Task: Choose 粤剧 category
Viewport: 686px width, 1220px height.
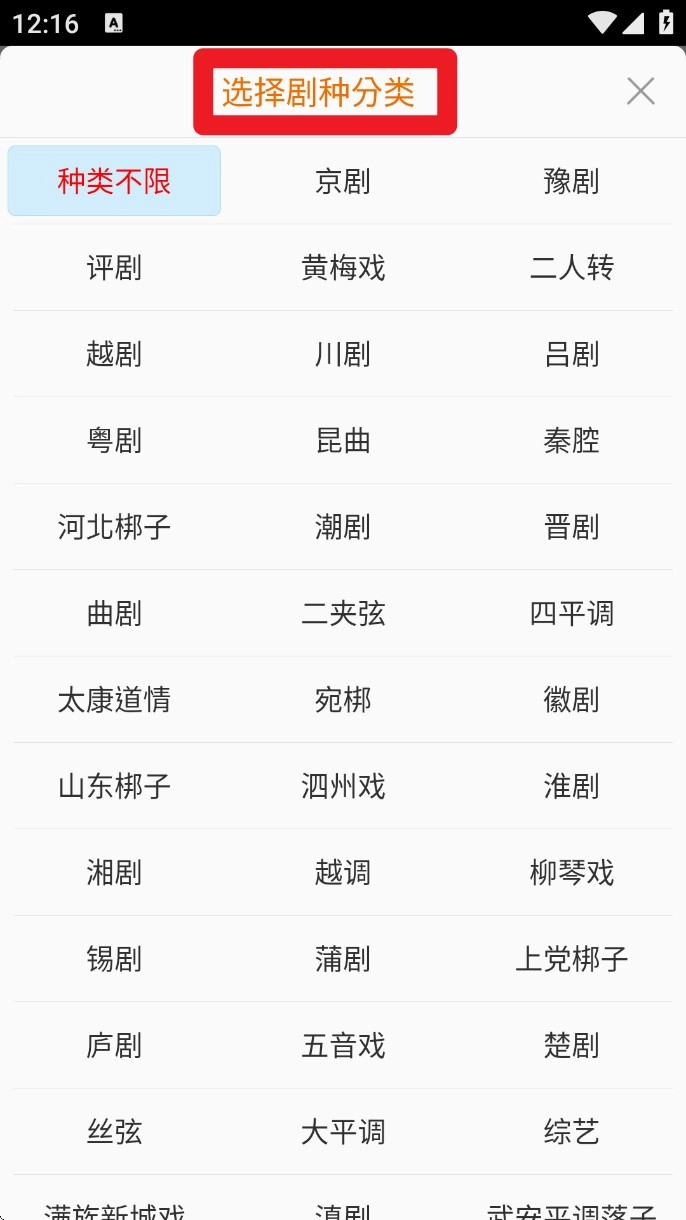Action: point(114,440)
